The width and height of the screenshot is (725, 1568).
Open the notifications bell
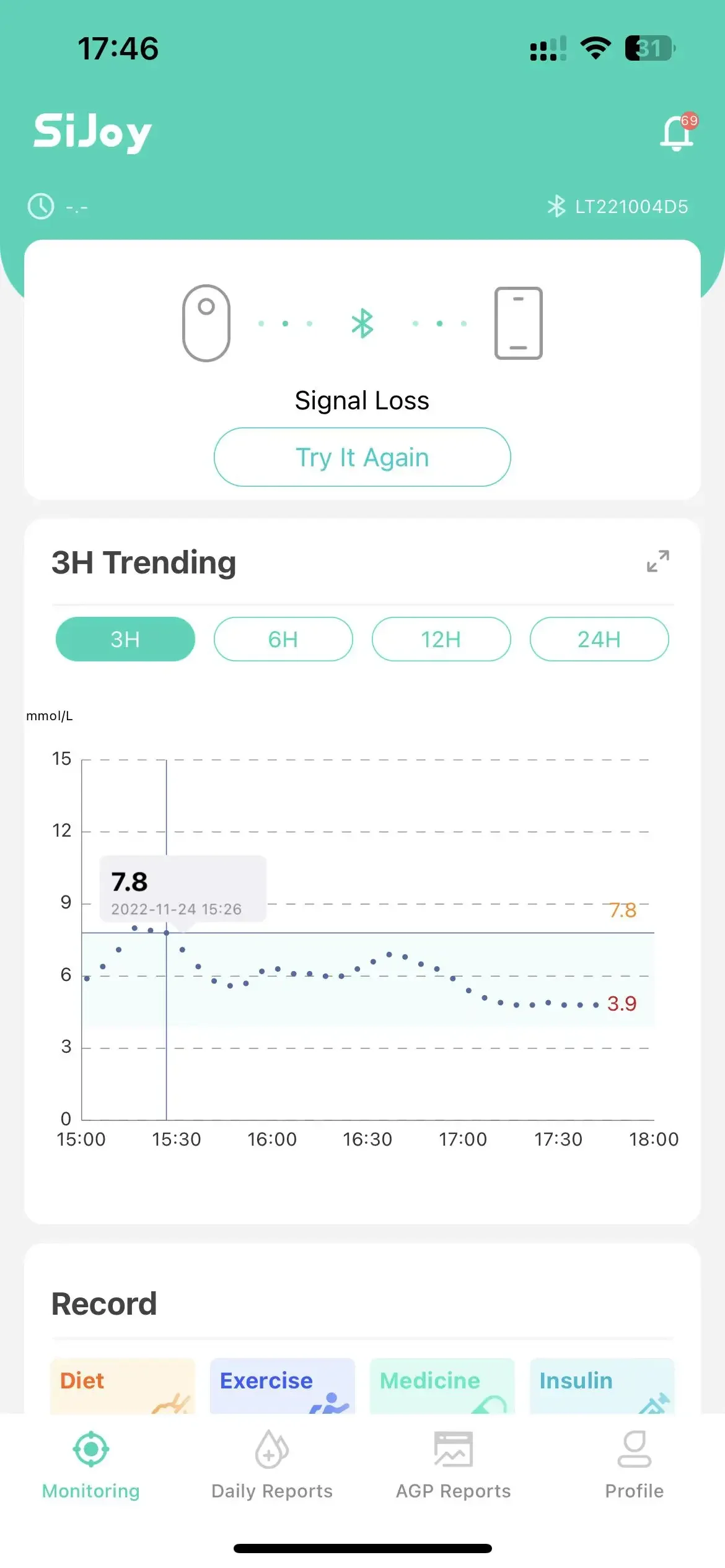[x=677, y=133]
